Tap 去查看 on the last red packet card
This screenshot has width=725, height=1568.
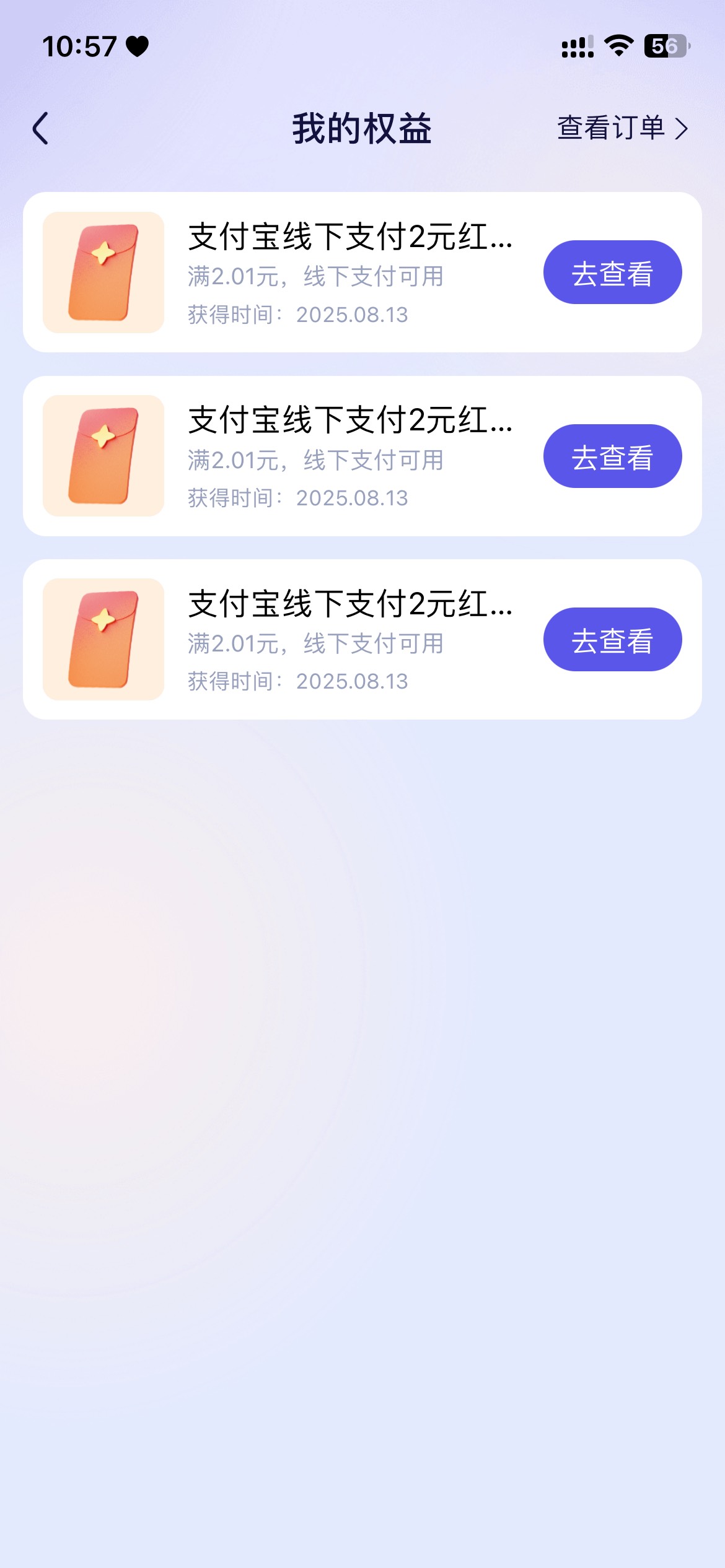click(612, 639)
